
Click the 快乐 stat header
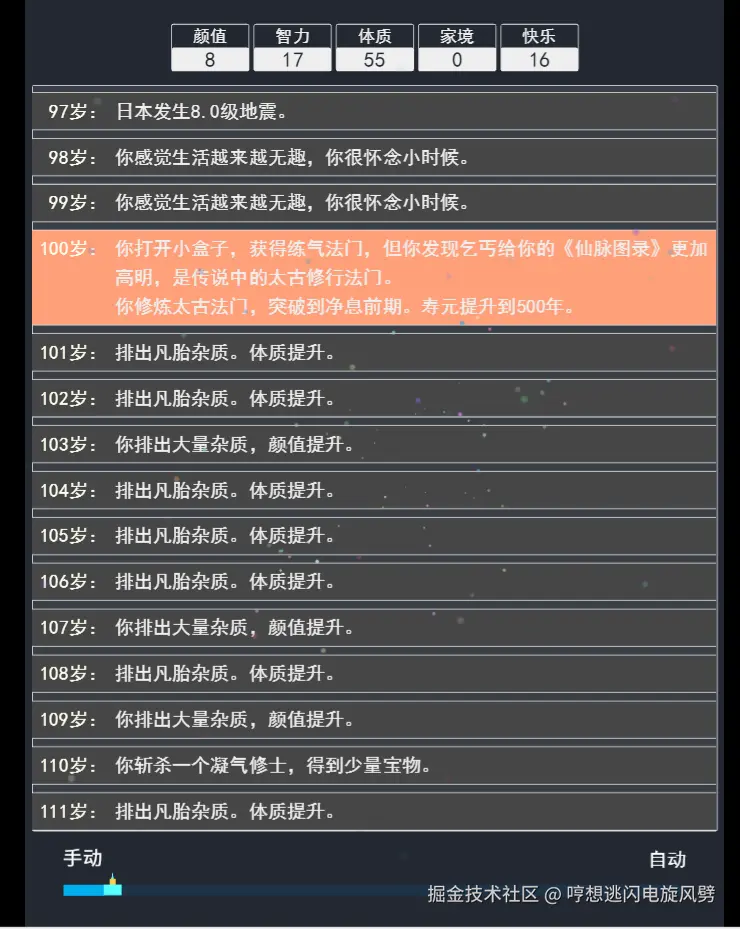pos(540,34)
